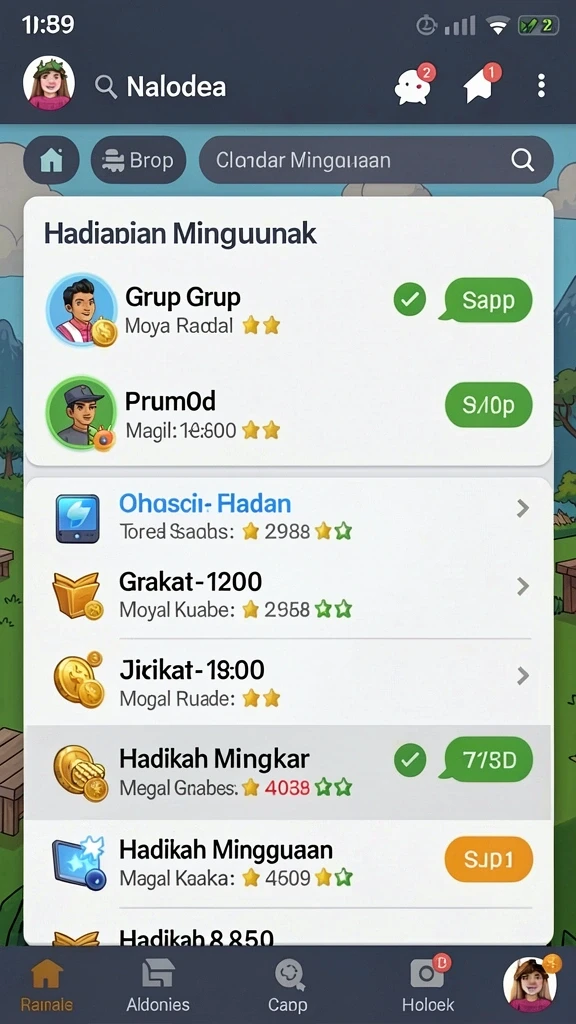Switch to the Capp tab

tap(287, 985)
